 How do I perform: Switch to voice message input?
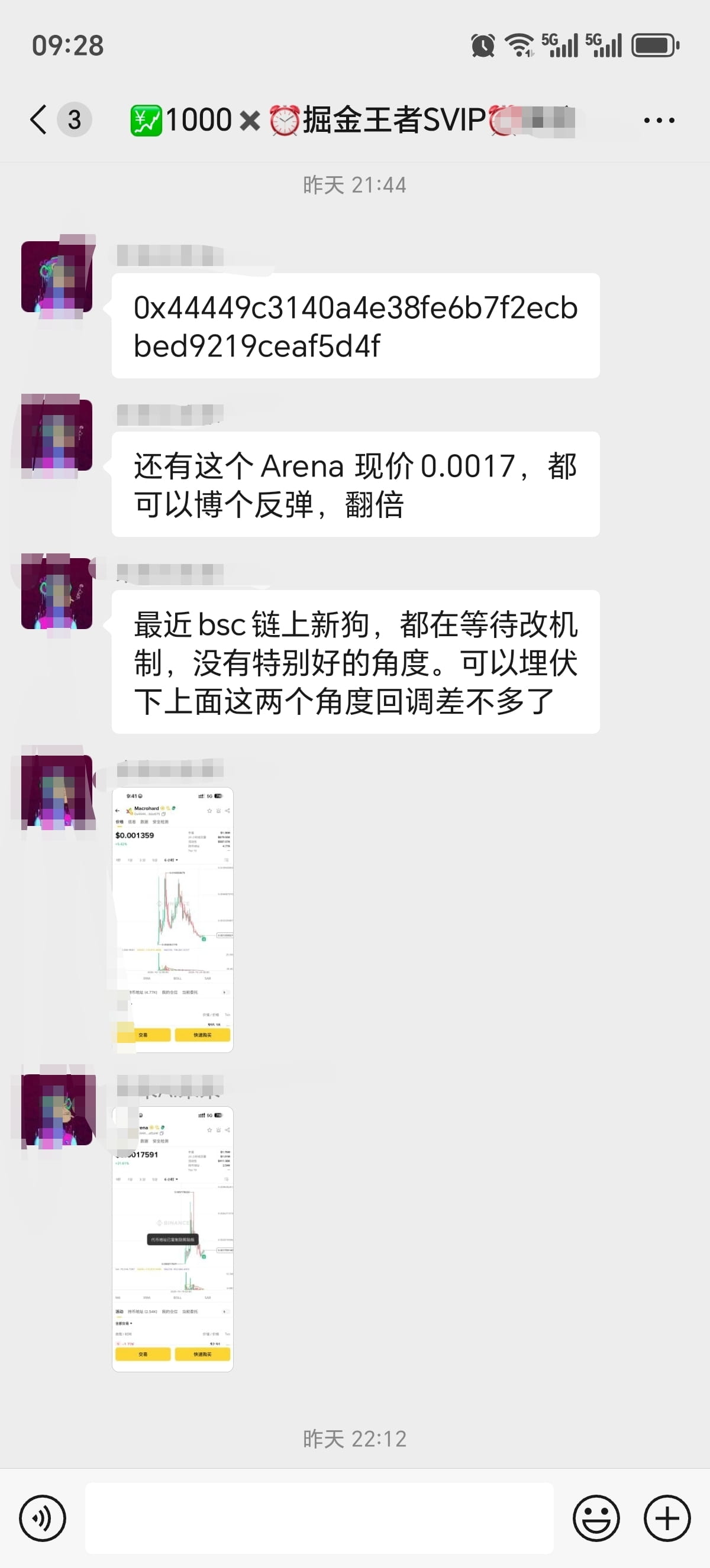(x=42, y=1518)
